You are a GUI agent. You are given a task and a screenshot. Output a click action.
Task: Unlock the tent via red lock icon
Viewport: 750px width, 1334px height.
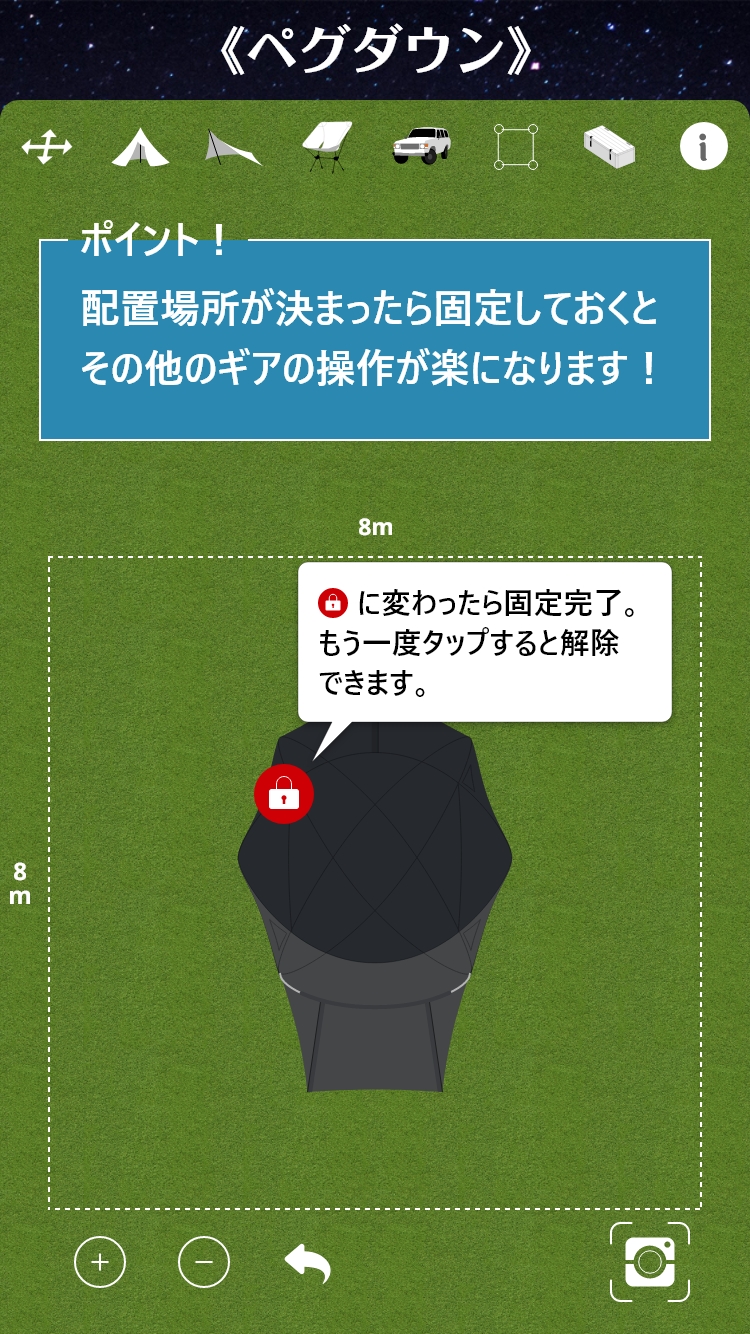(x=284, y=794)
